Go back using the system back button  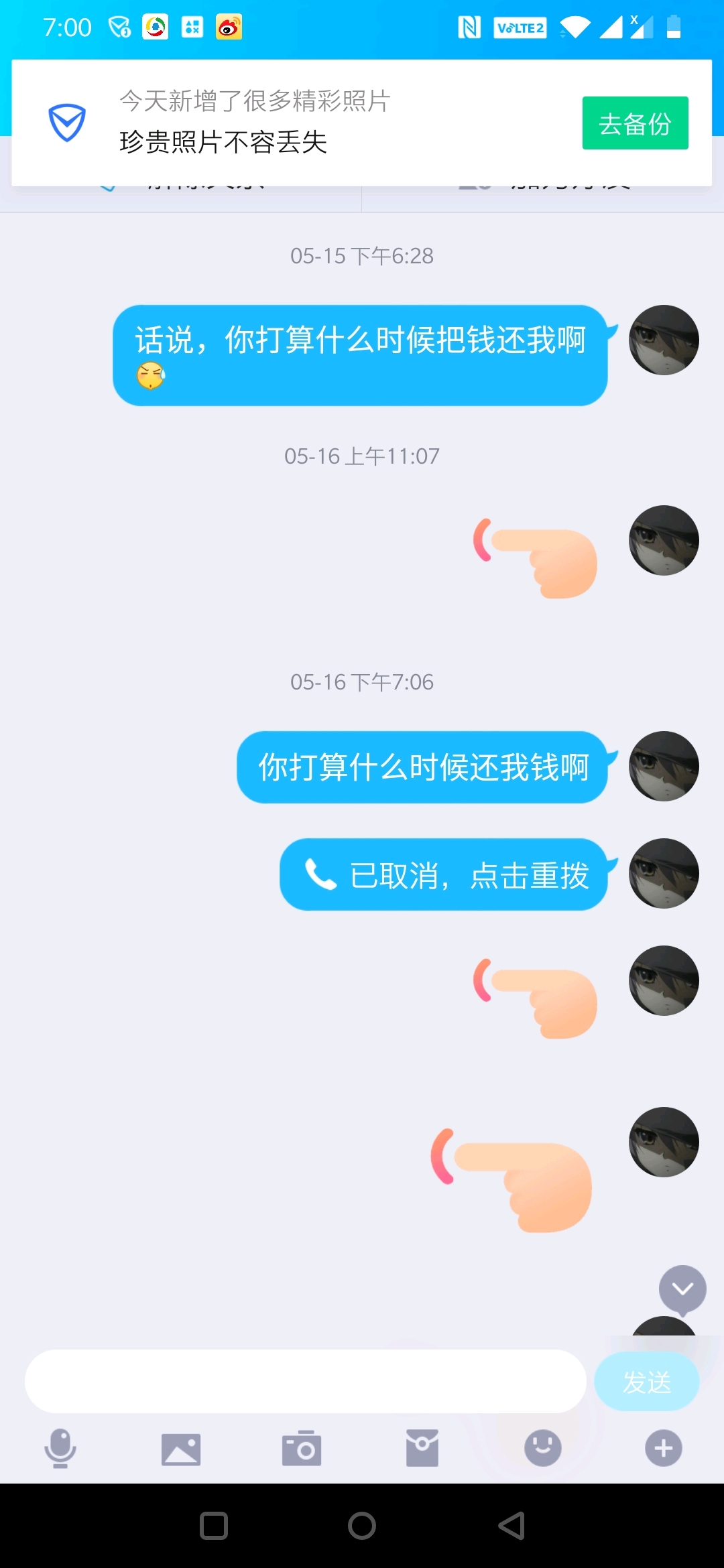pyautogui.click(x=511, y=1526)
